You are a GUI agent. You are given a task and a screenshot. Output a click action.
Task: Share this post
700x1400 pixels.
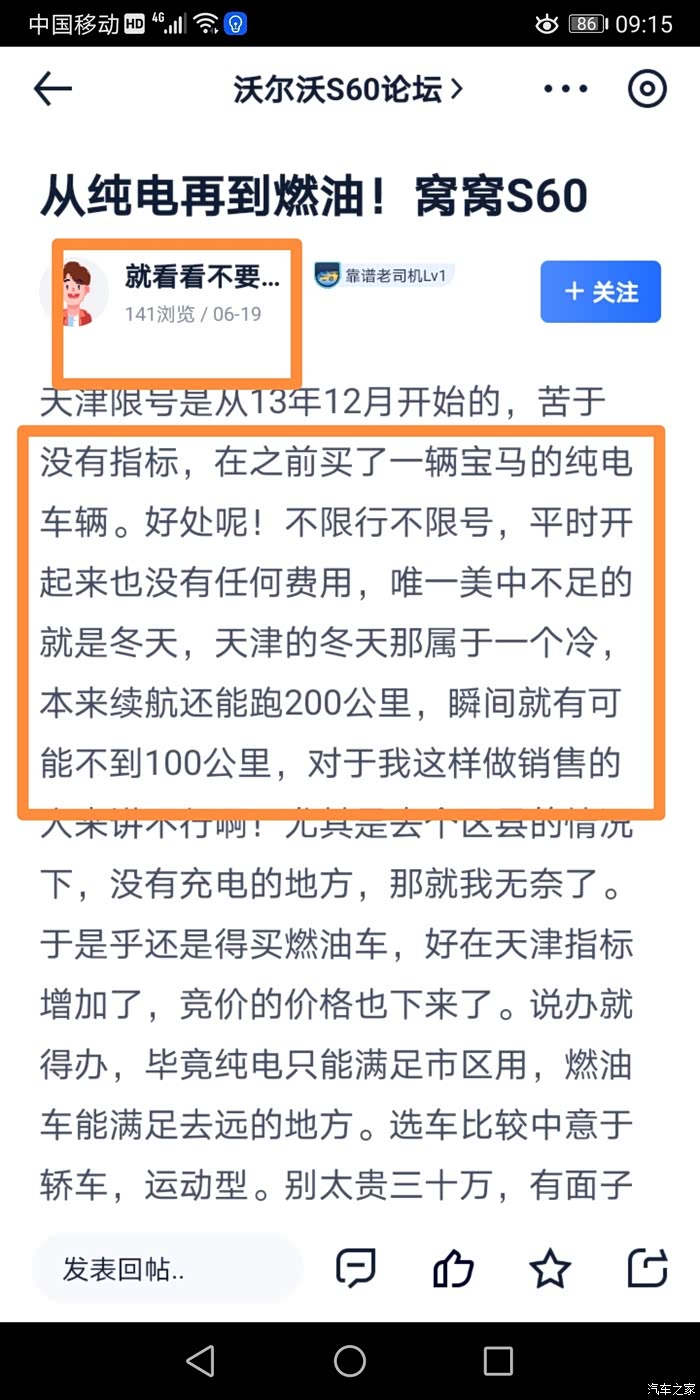coord(647,1268)
